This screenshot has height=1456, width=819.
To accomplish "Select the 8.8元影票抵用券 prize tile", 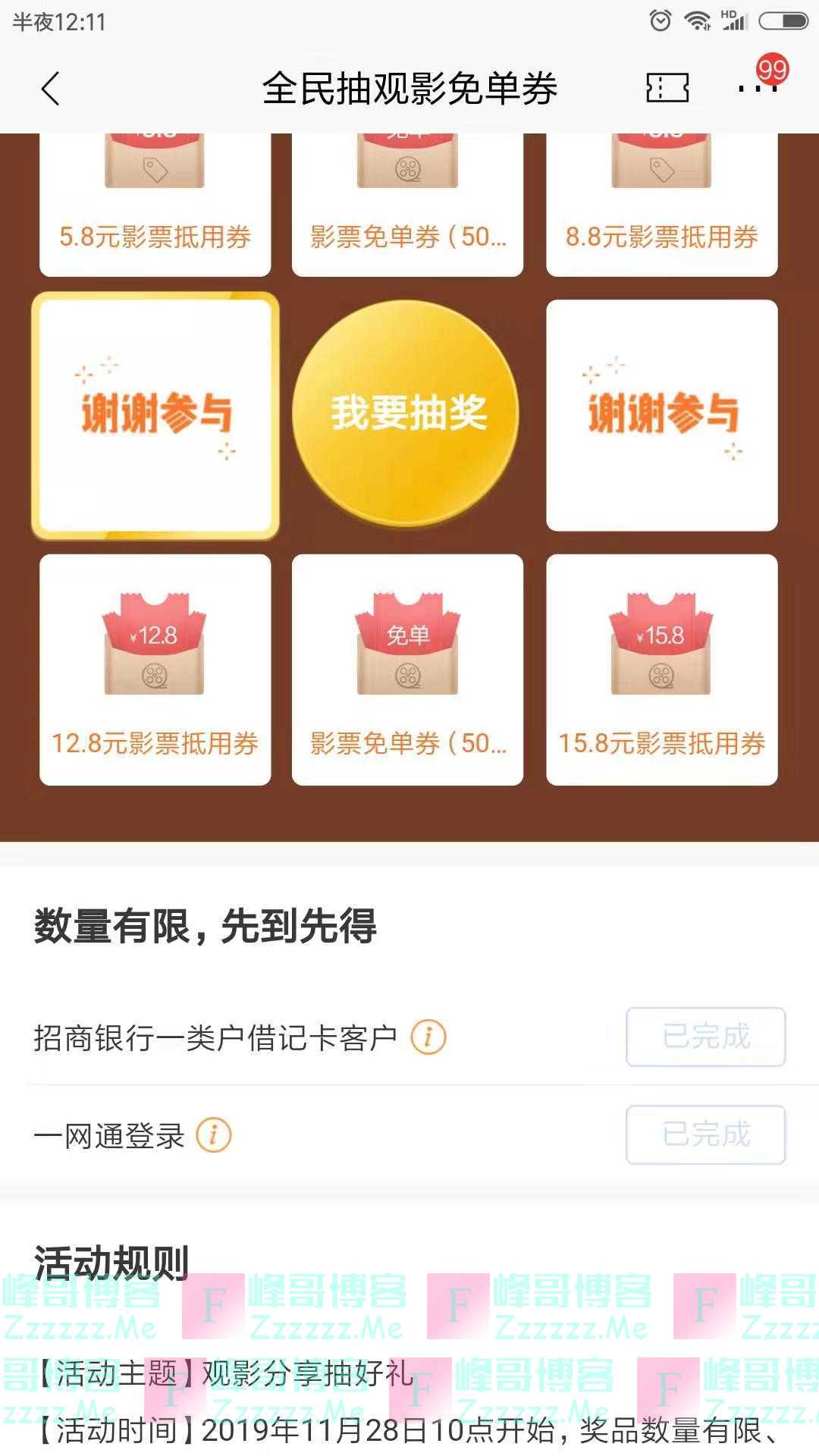I will click(x=661, y=201).
